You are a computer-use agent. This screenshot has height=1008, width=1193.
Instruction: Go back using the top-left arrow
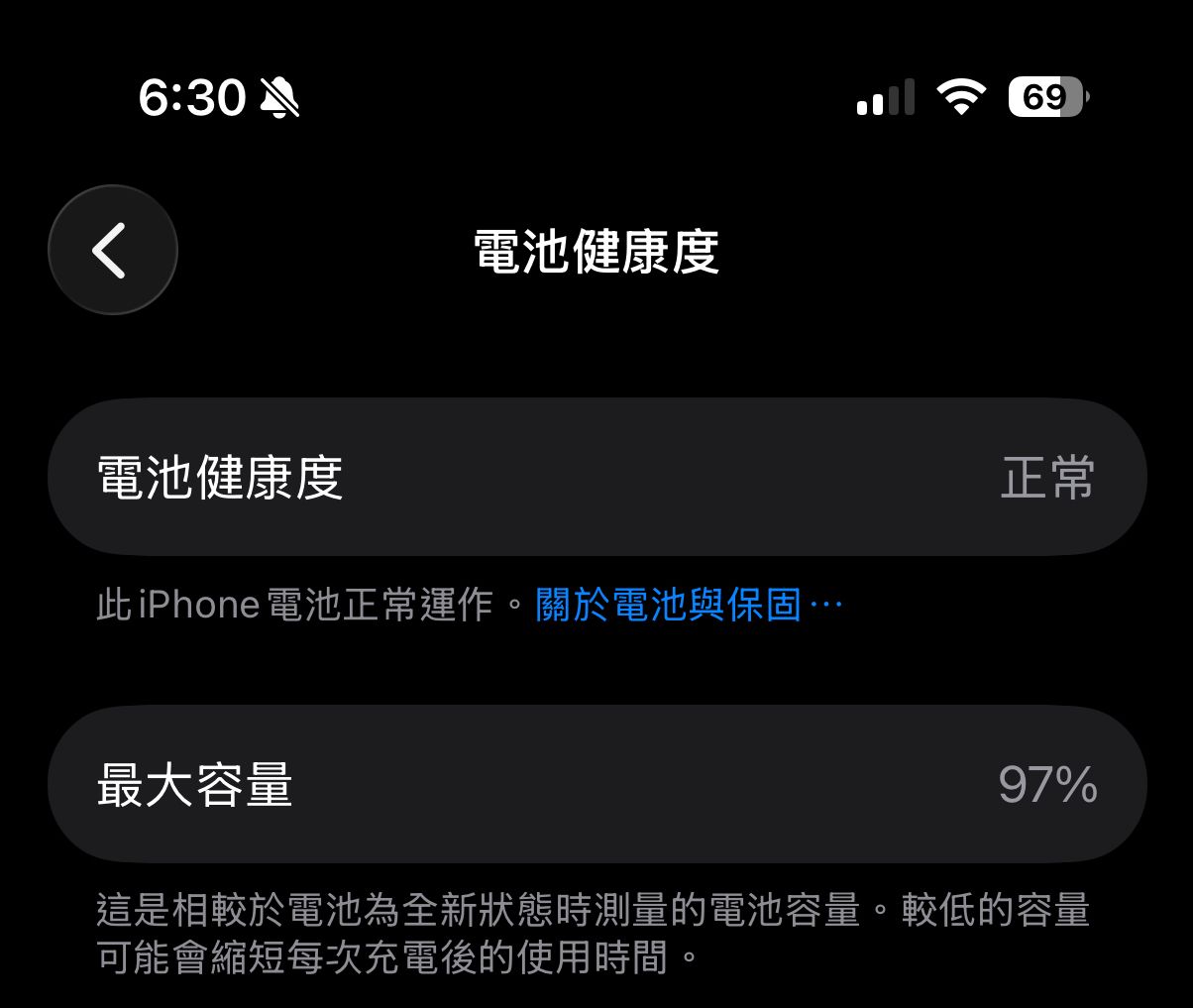click(x=113, y=250)
